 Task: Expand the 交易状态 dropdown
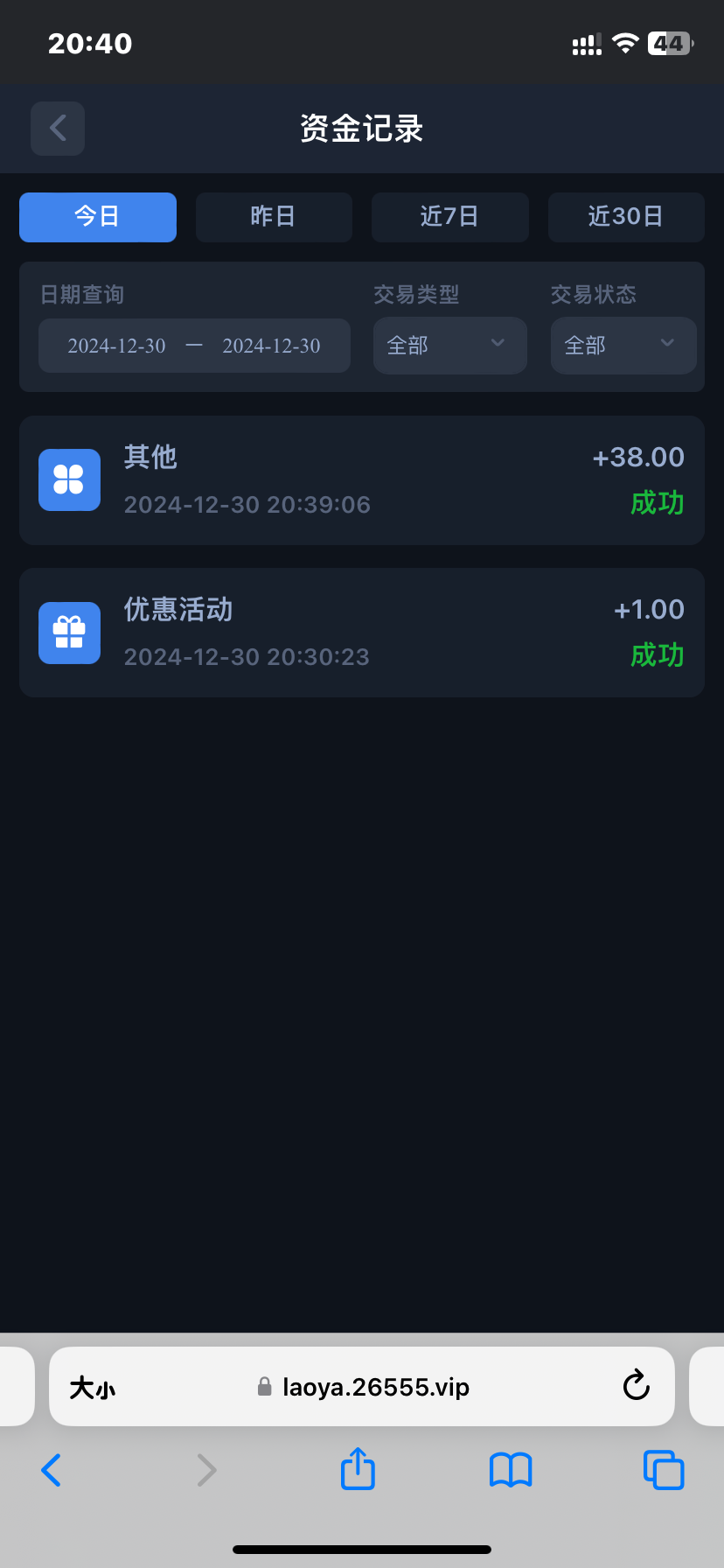point(623,346)
